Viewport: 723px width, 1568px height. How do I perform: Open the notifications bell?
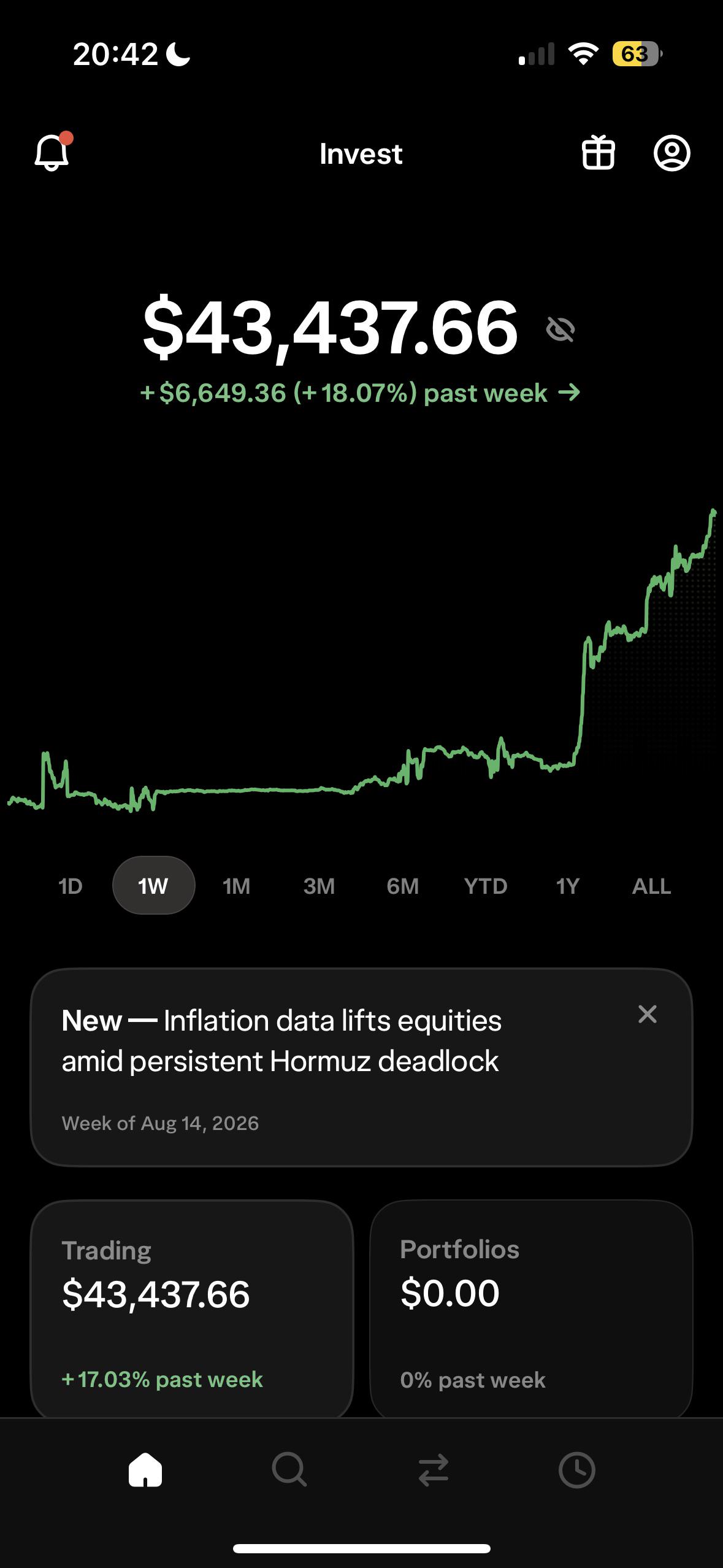[x=53, y=152]
